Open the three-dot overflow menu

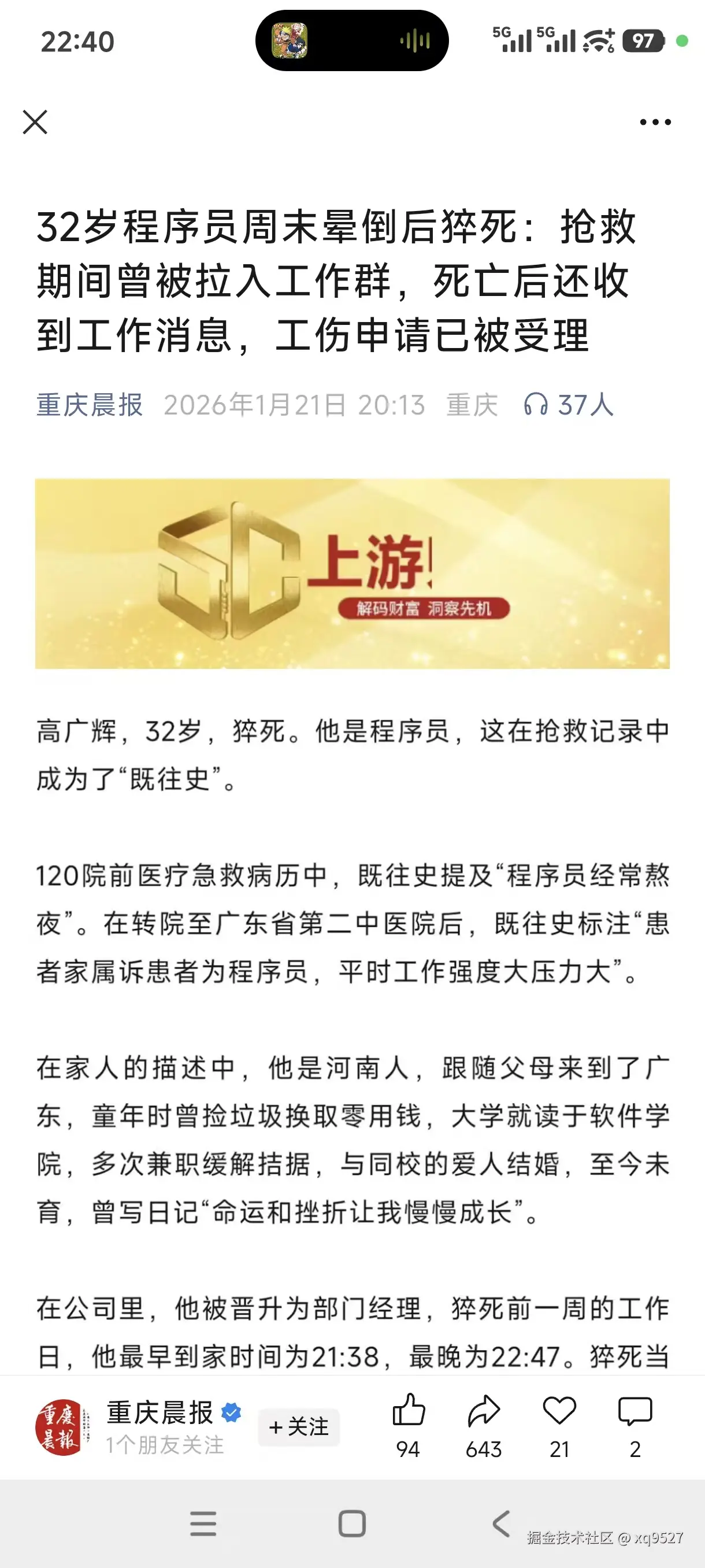(655, 122)
